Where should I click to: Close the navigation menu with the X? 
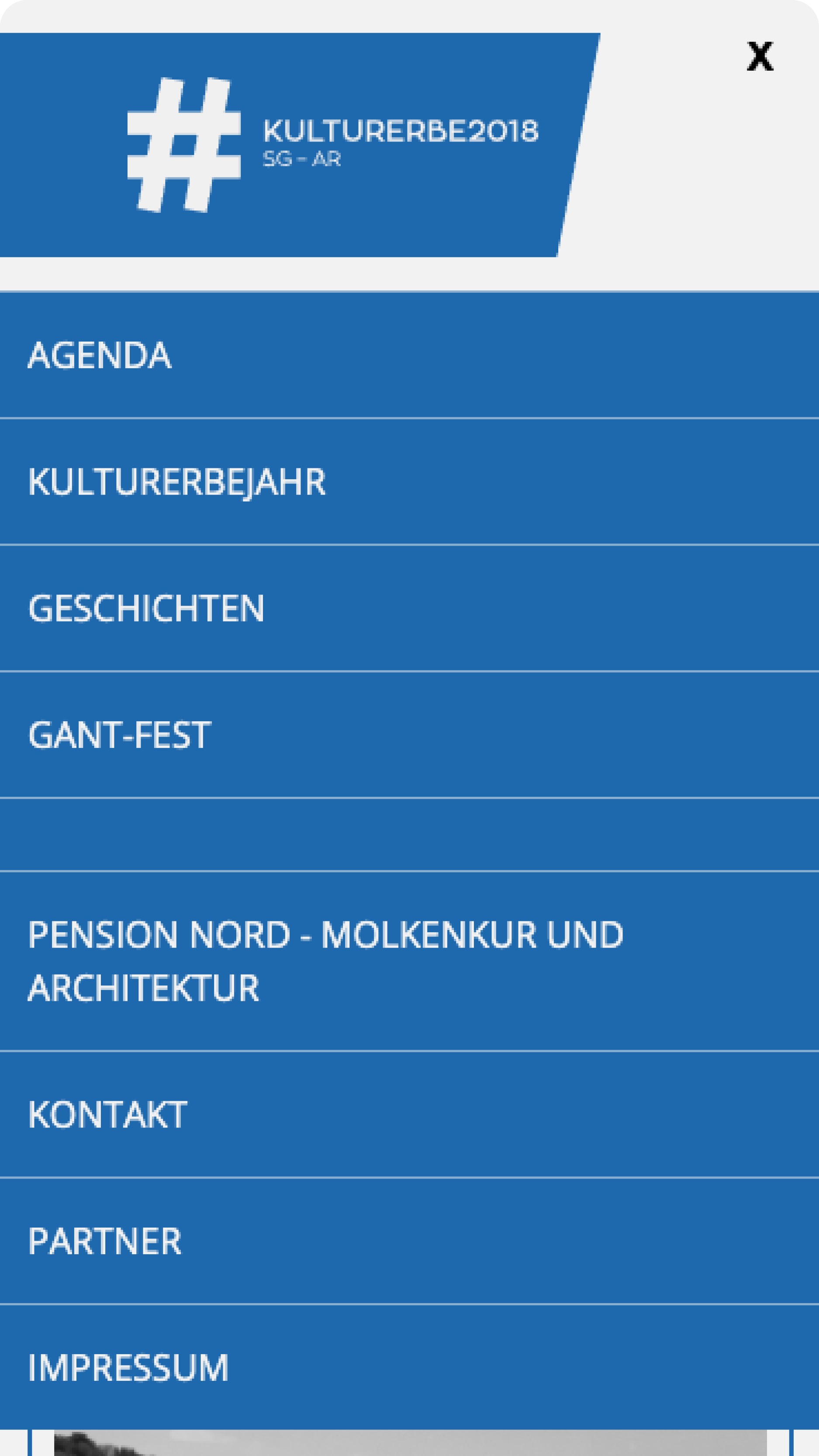[x=760, y=56]
